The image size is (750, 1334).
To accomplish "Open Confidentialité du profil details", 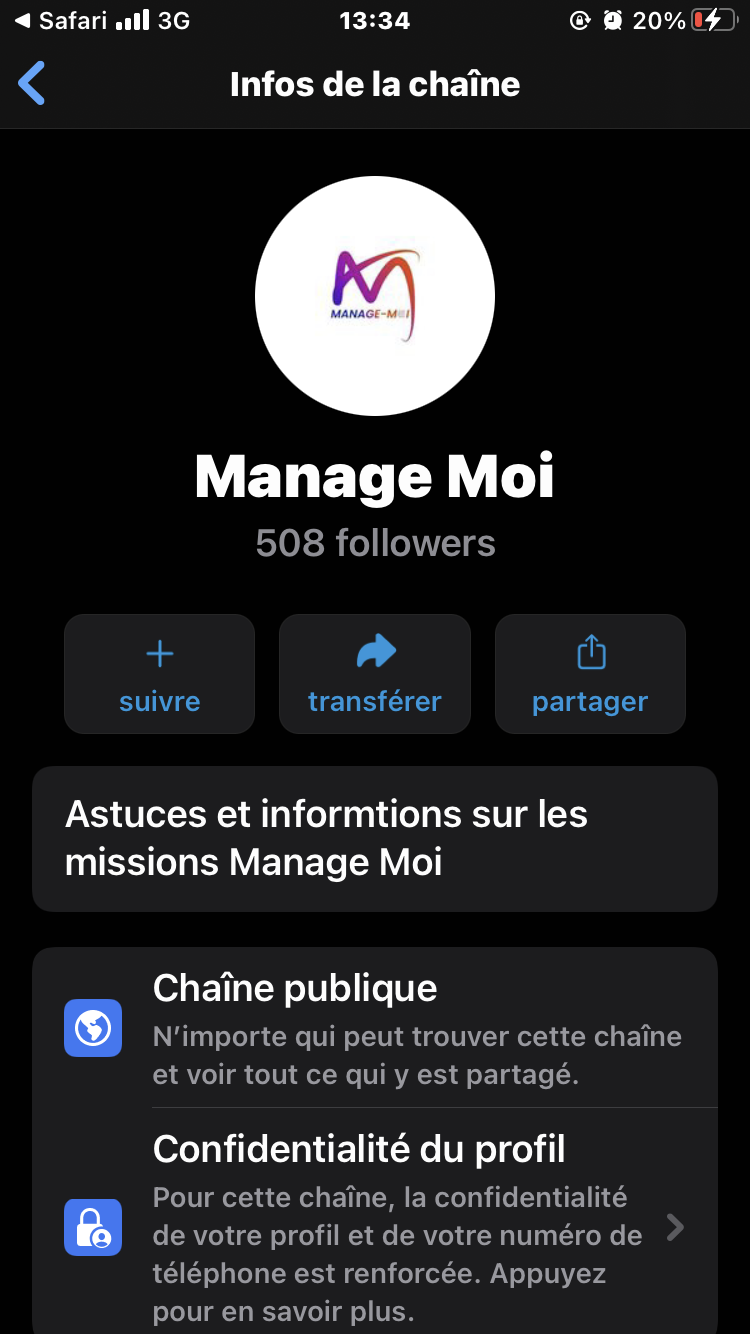I will 400,1225.
